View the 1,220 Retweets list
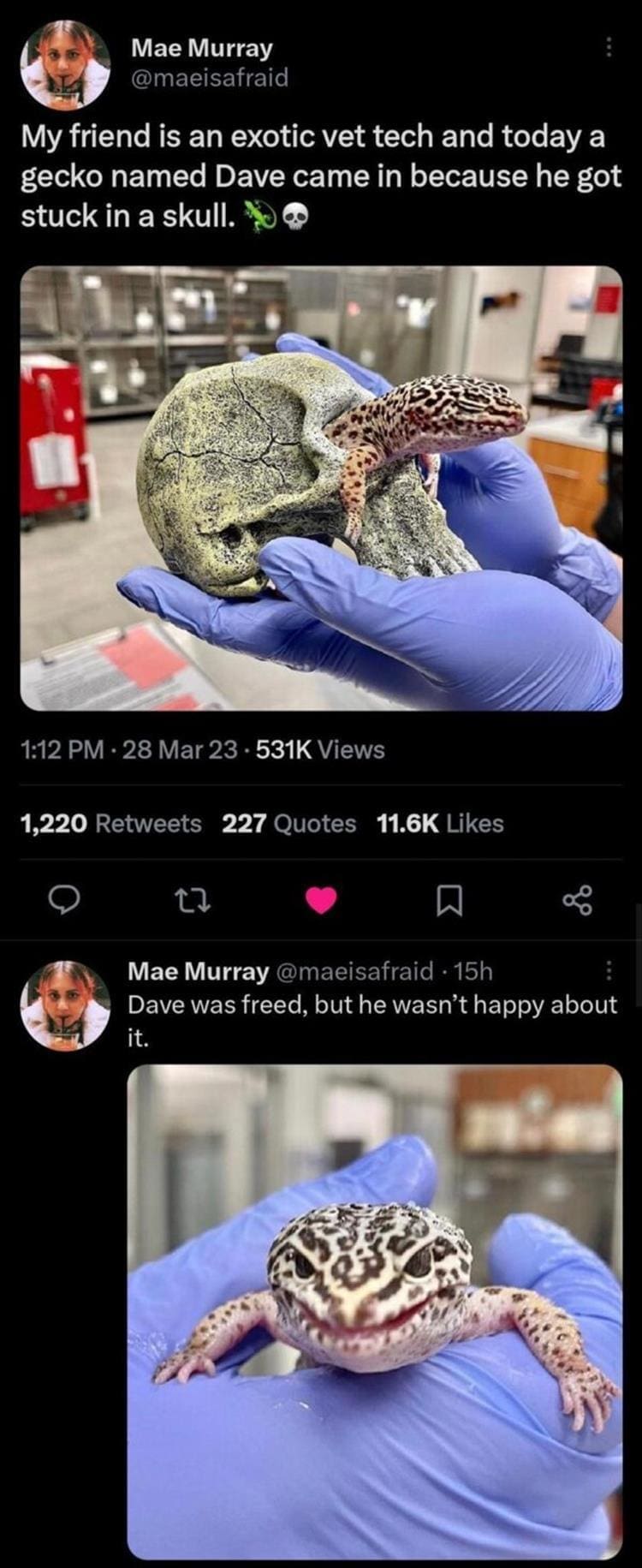The width and height of the screenshot is (642, 1568). tap(110, 823)
